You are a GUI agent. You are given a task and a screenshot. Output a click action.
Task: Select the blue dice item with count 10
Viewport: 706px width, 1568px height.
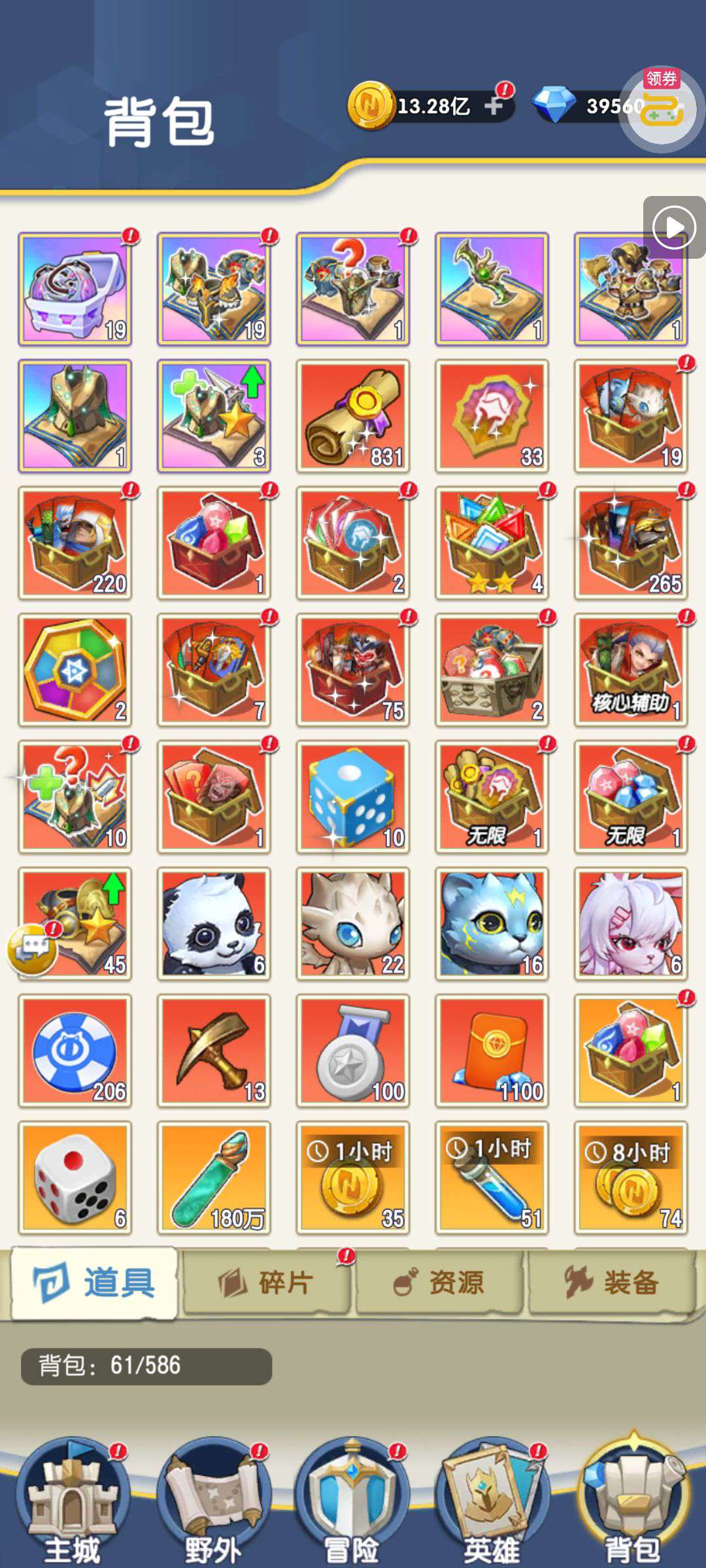pyautogui.click(x=353, y=797)
